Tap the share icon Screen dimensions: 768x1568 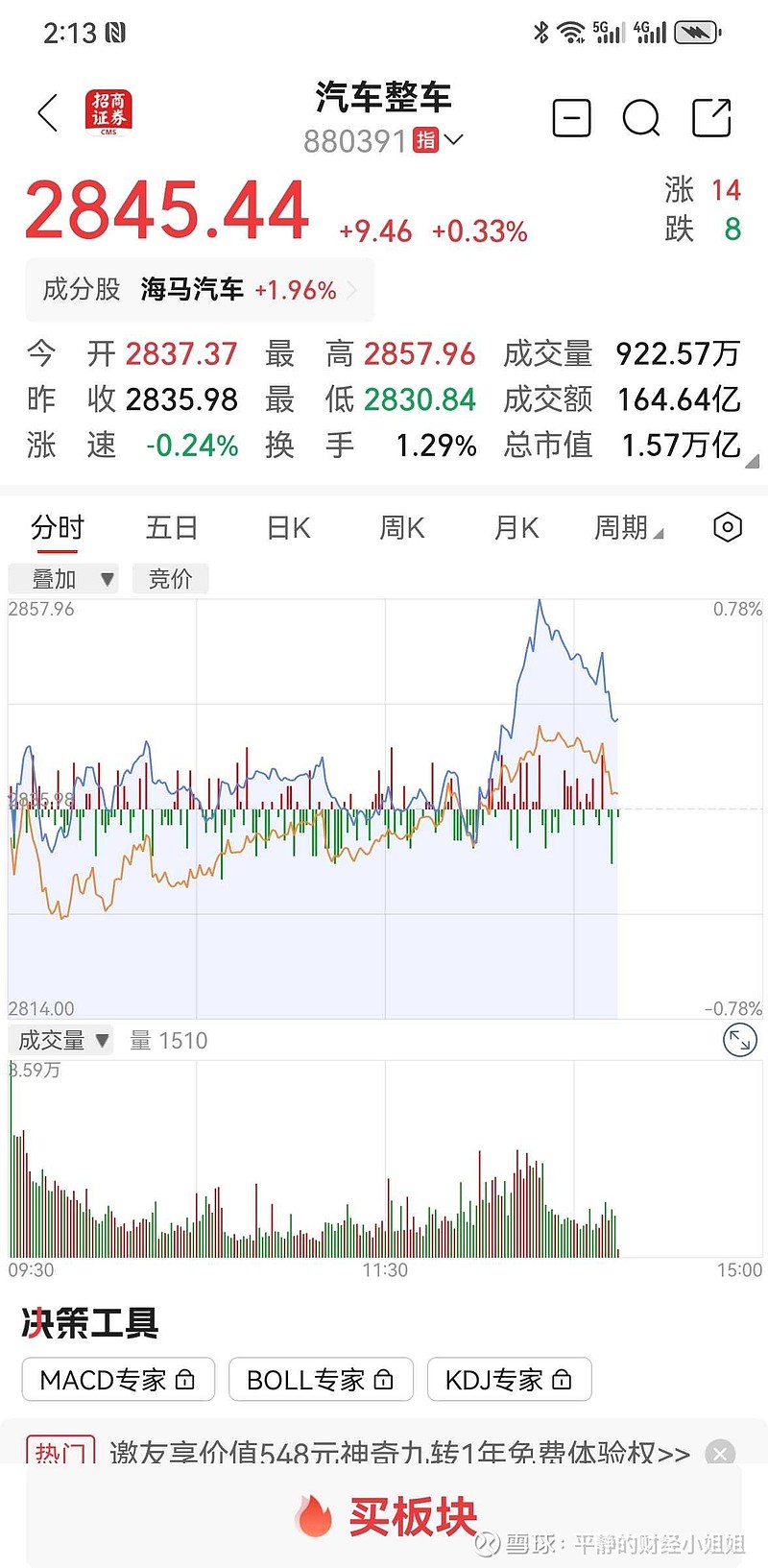click(x=711, y=117)
